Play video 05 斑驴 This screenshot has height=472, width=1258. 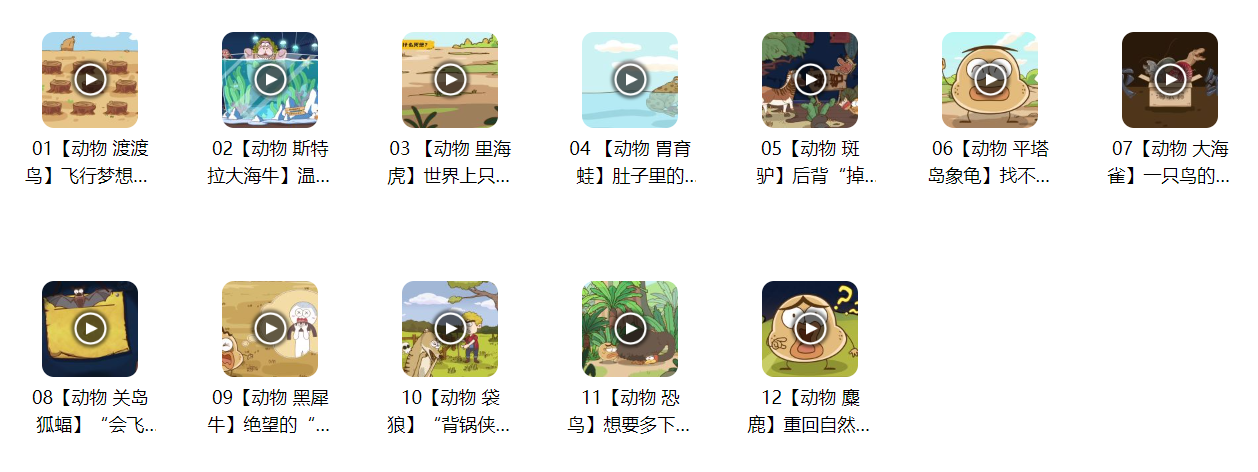tap(810, 79)
